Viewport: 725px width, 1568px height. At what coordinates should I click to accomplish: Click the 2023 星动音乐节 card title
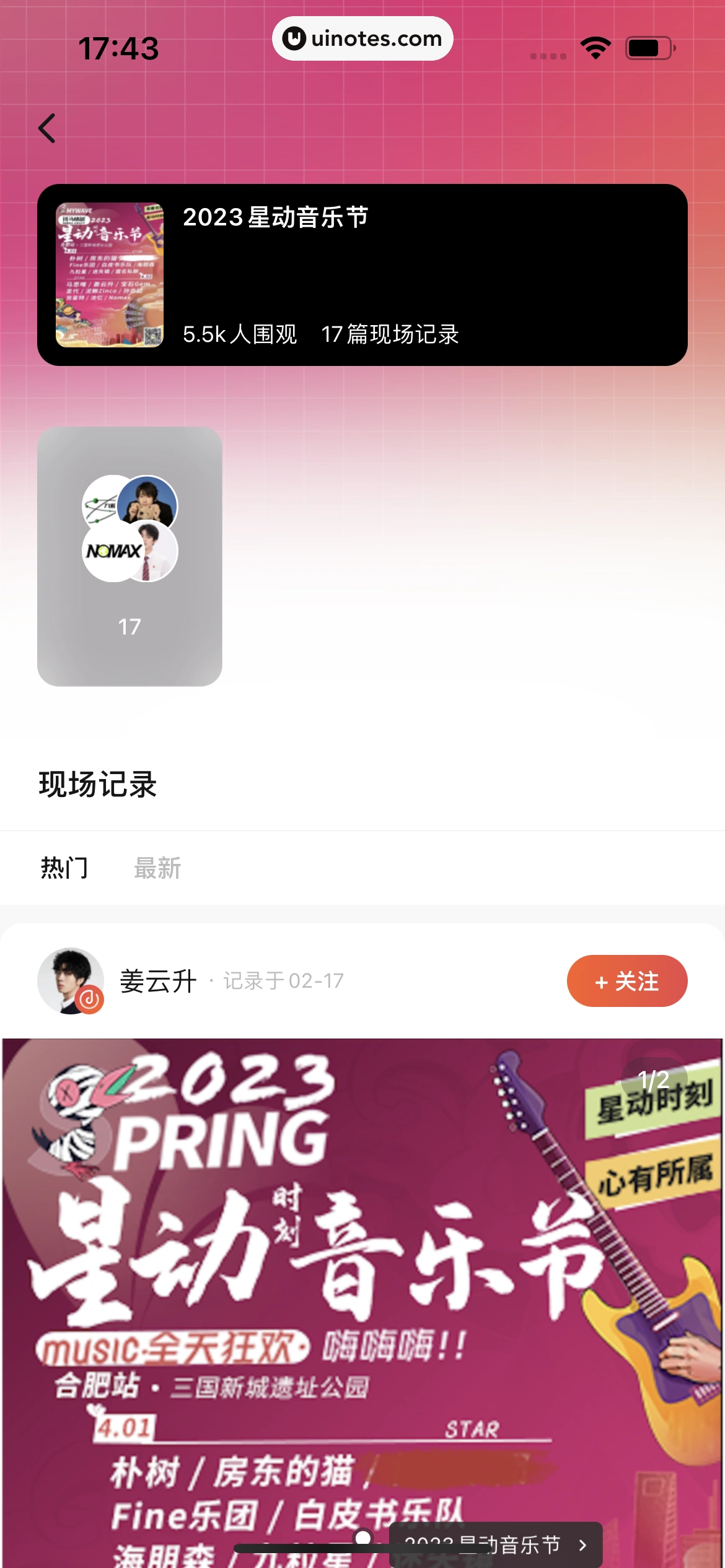(276, 217)
